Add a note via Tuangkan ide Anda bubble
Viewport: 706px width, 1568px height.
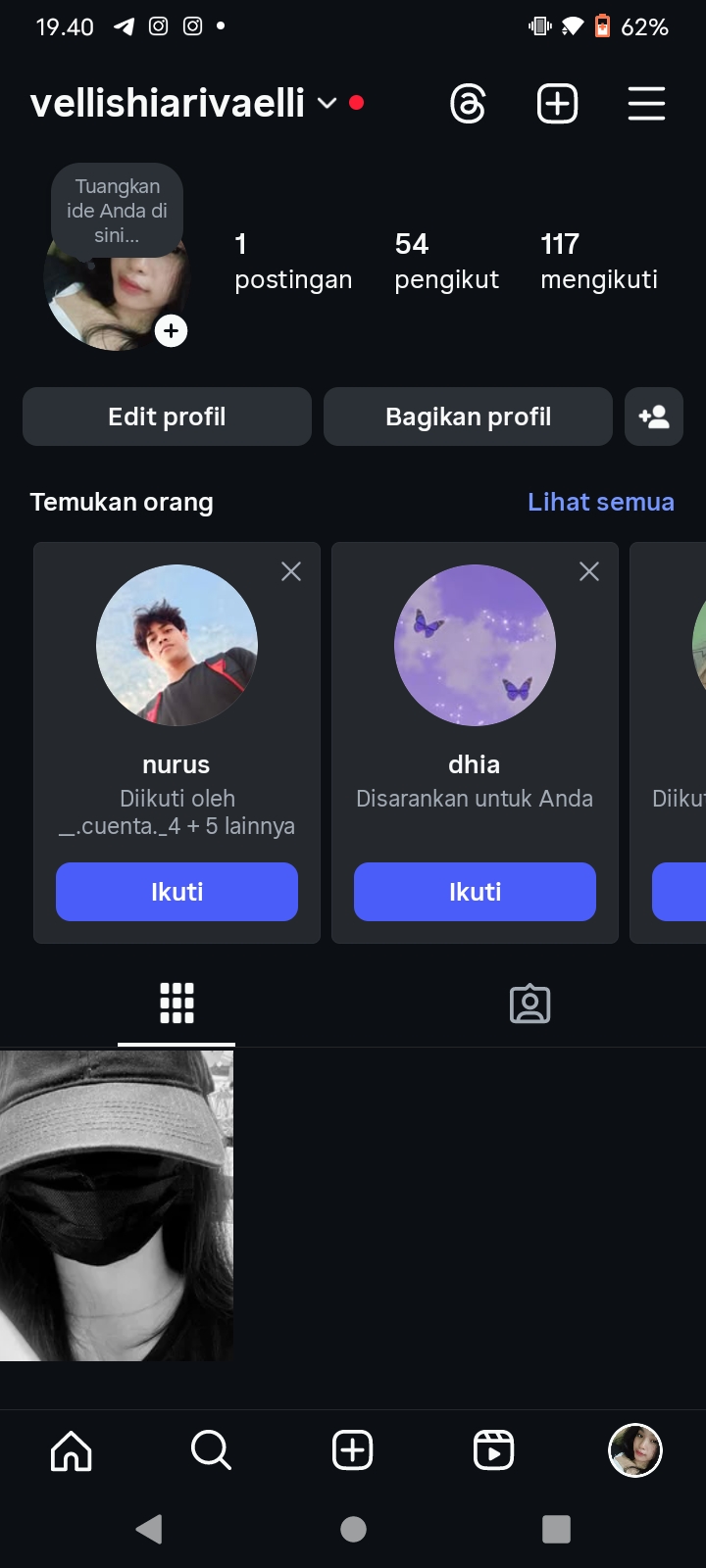tap(117, 211)
